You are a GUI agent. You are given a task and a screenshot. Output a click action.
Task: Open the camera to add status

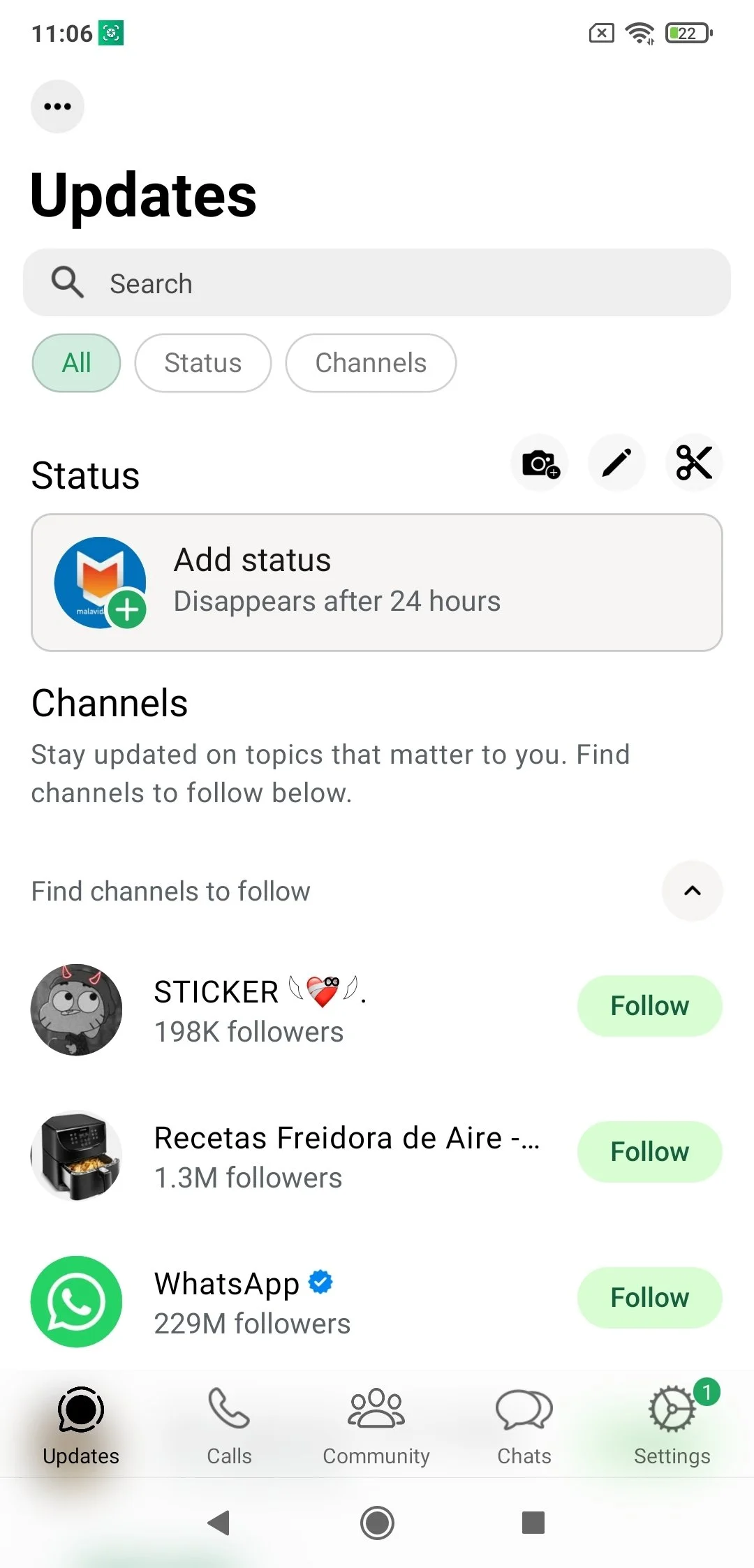click(x=540, y=463)
